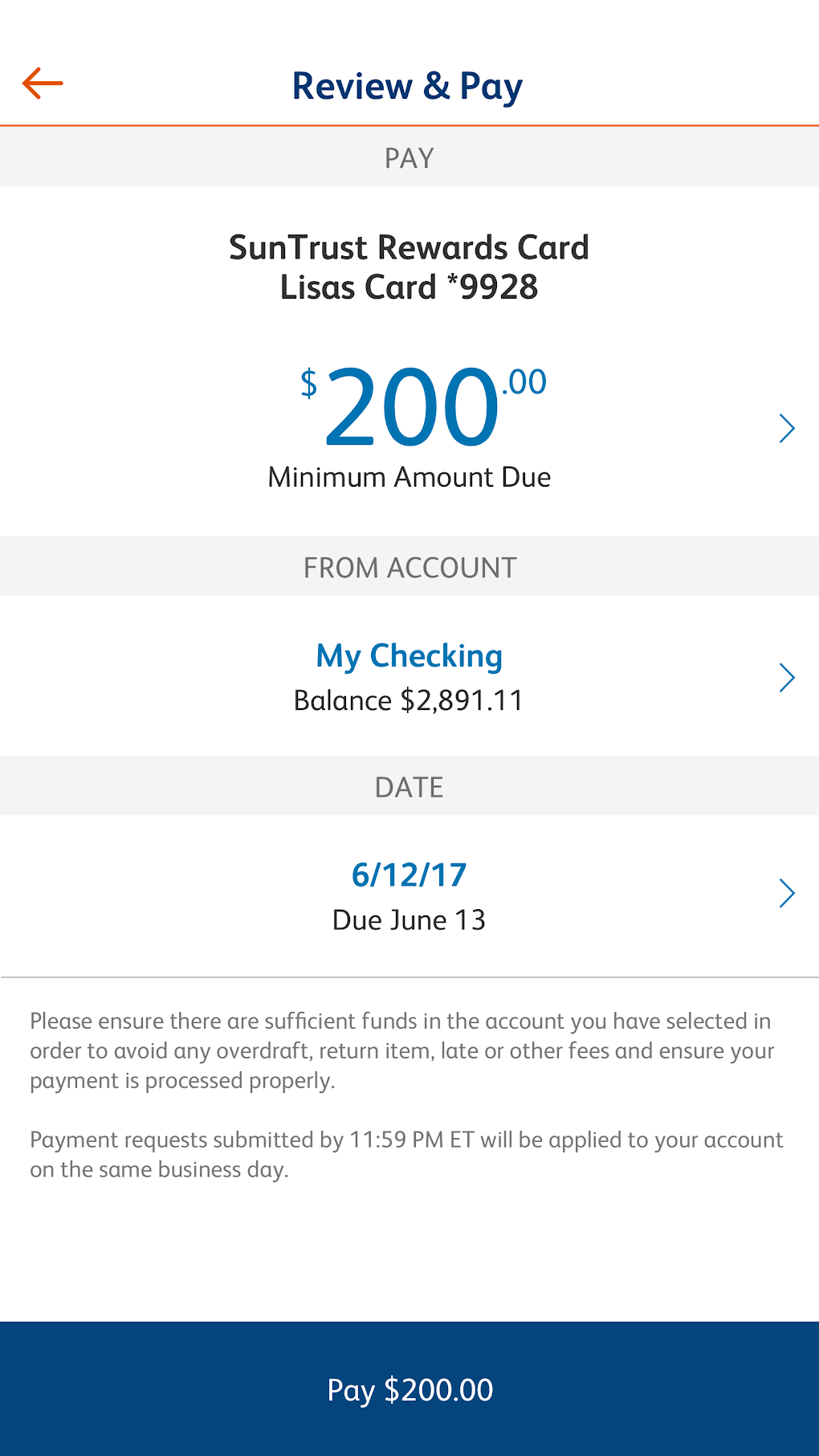Tap the Pay $200.00 button
The width and height of the screenshot is (819, 1456).
(x=409, y=1389)
